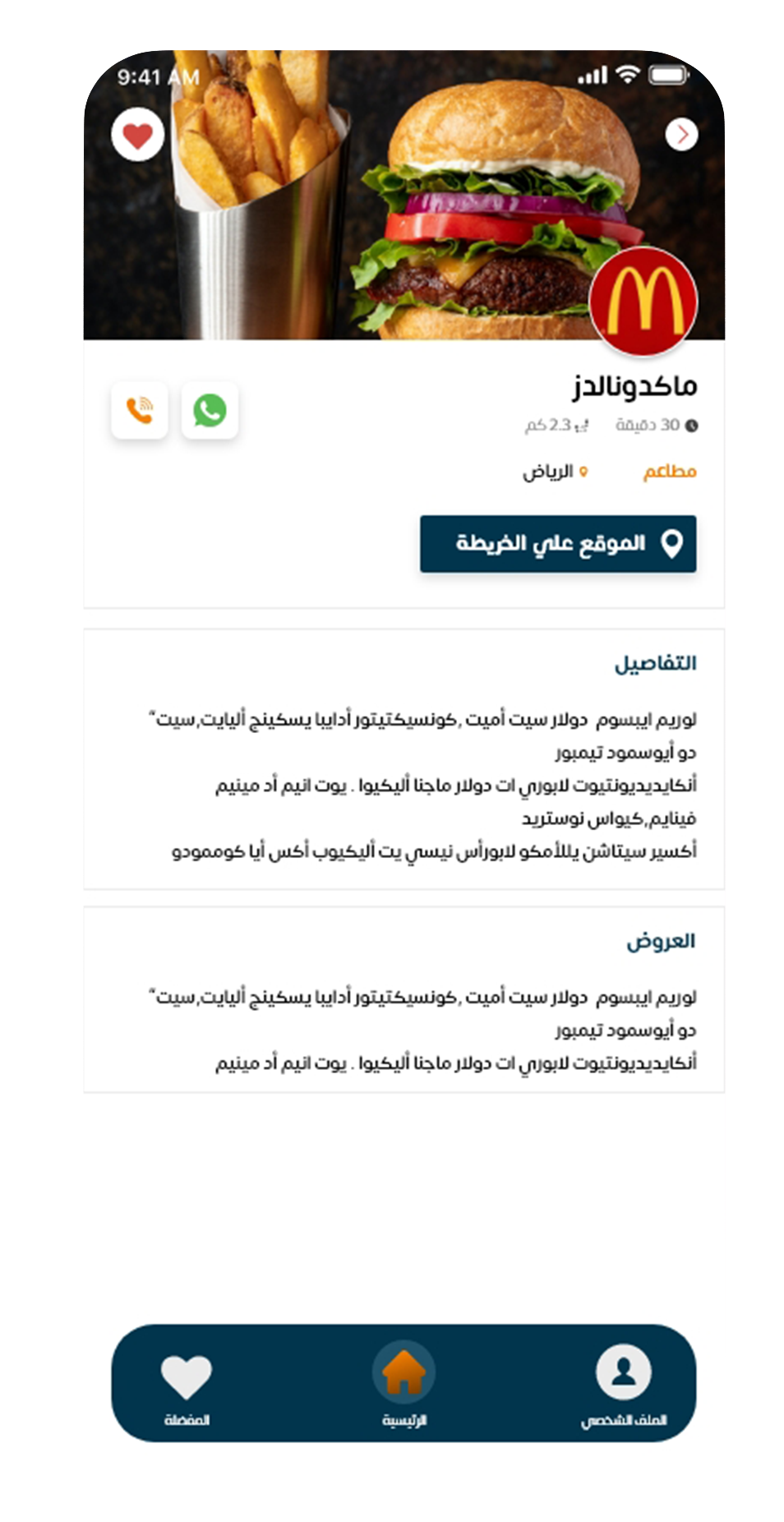Tap the heart favorite icon on the banner

click(x=137, y=135)
